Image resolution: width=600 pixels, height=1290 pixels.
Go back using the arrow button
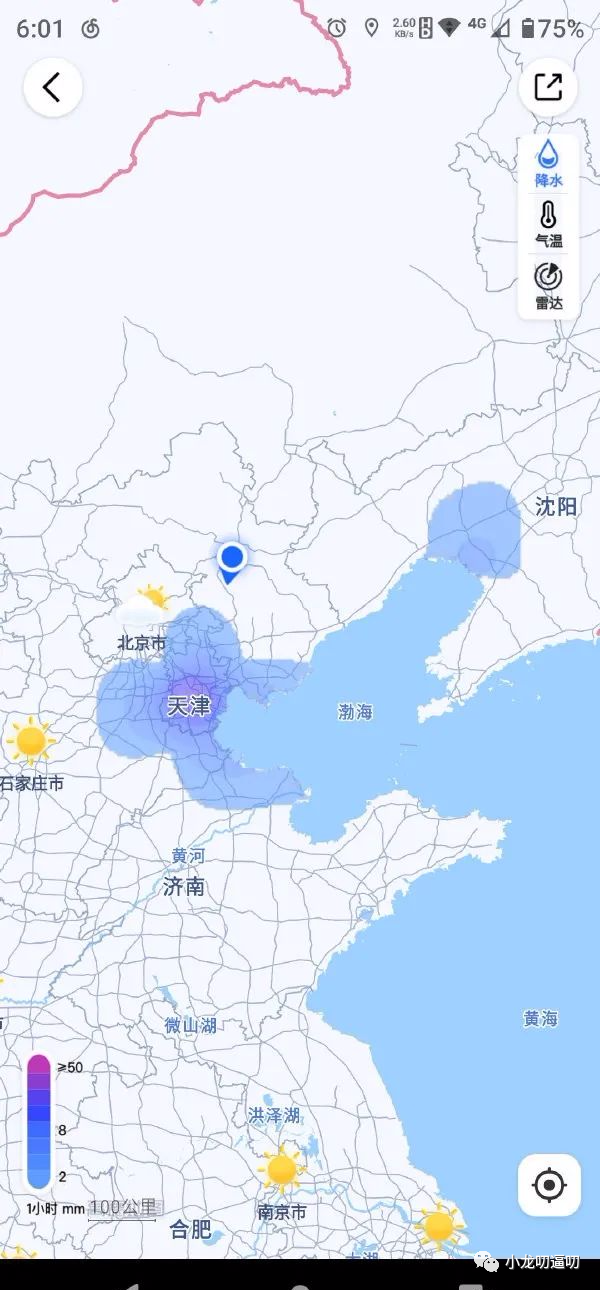coord(52,88)
